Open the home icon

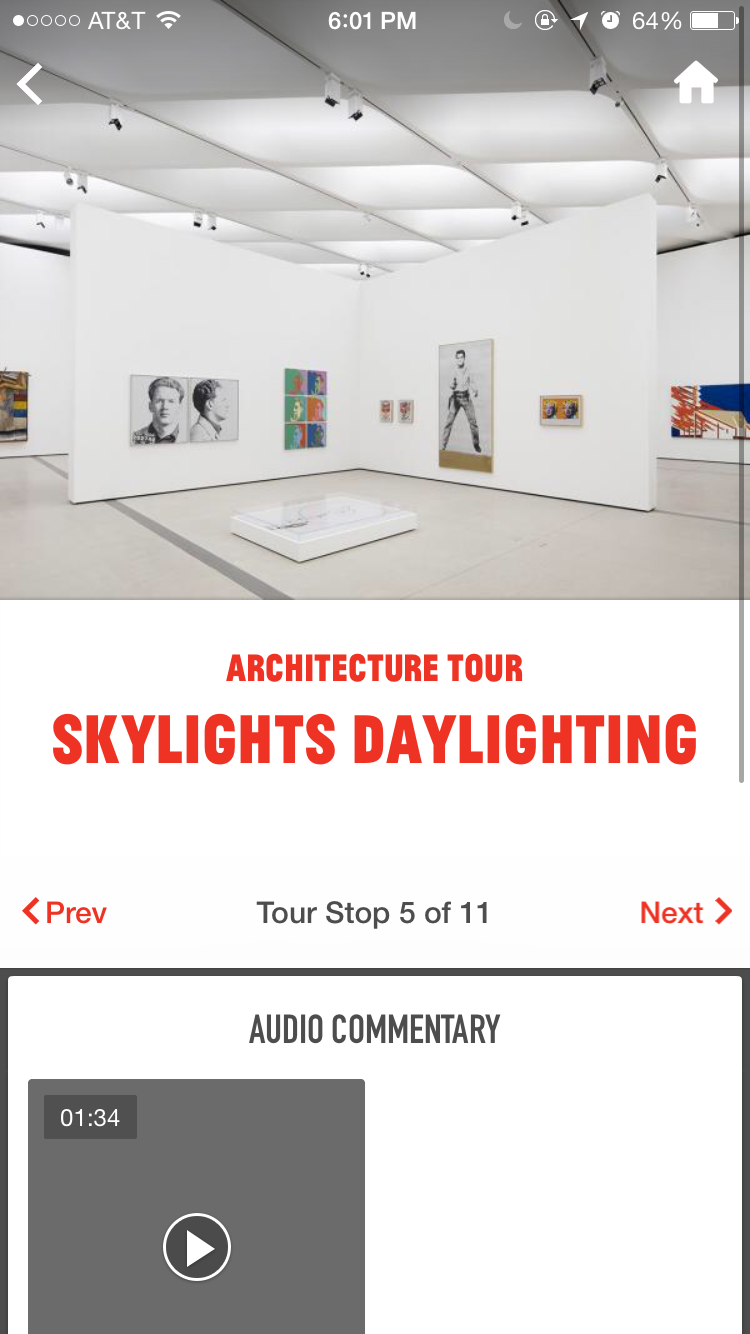point(696,84)
